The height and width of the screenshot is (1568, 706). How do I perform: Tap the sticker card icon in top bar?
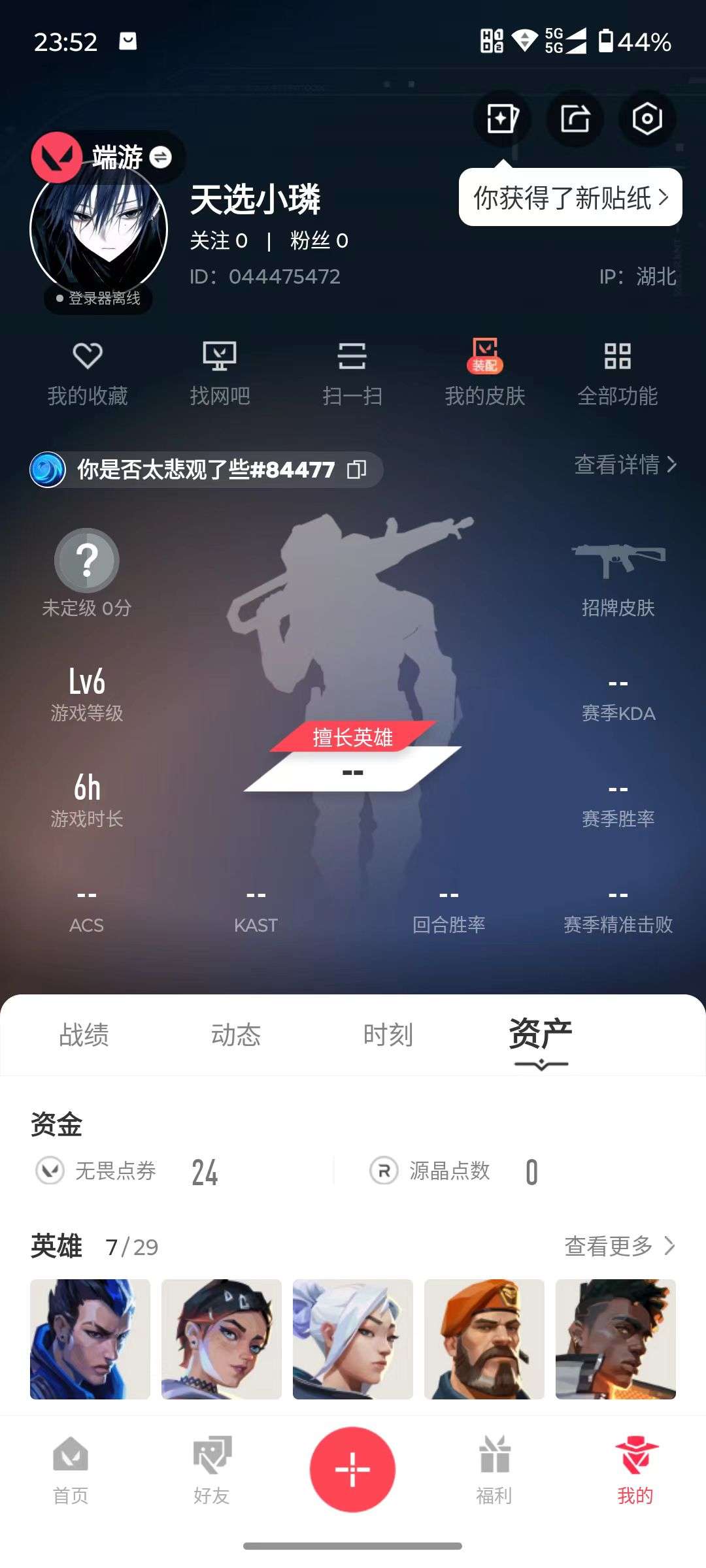click(503, 119)
